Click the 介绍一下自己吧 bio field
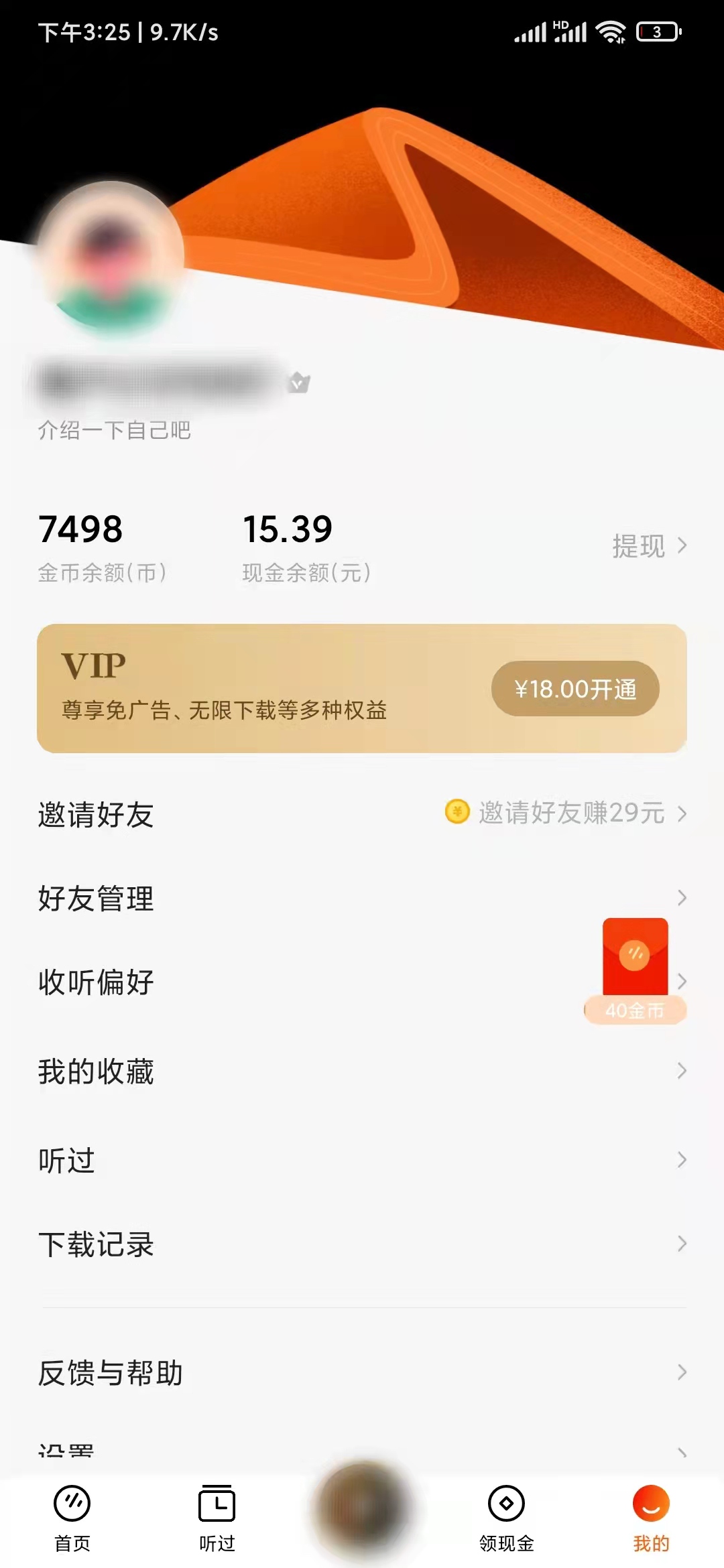Viewport: 724px width, 1568px height. (x=114, y=431)
